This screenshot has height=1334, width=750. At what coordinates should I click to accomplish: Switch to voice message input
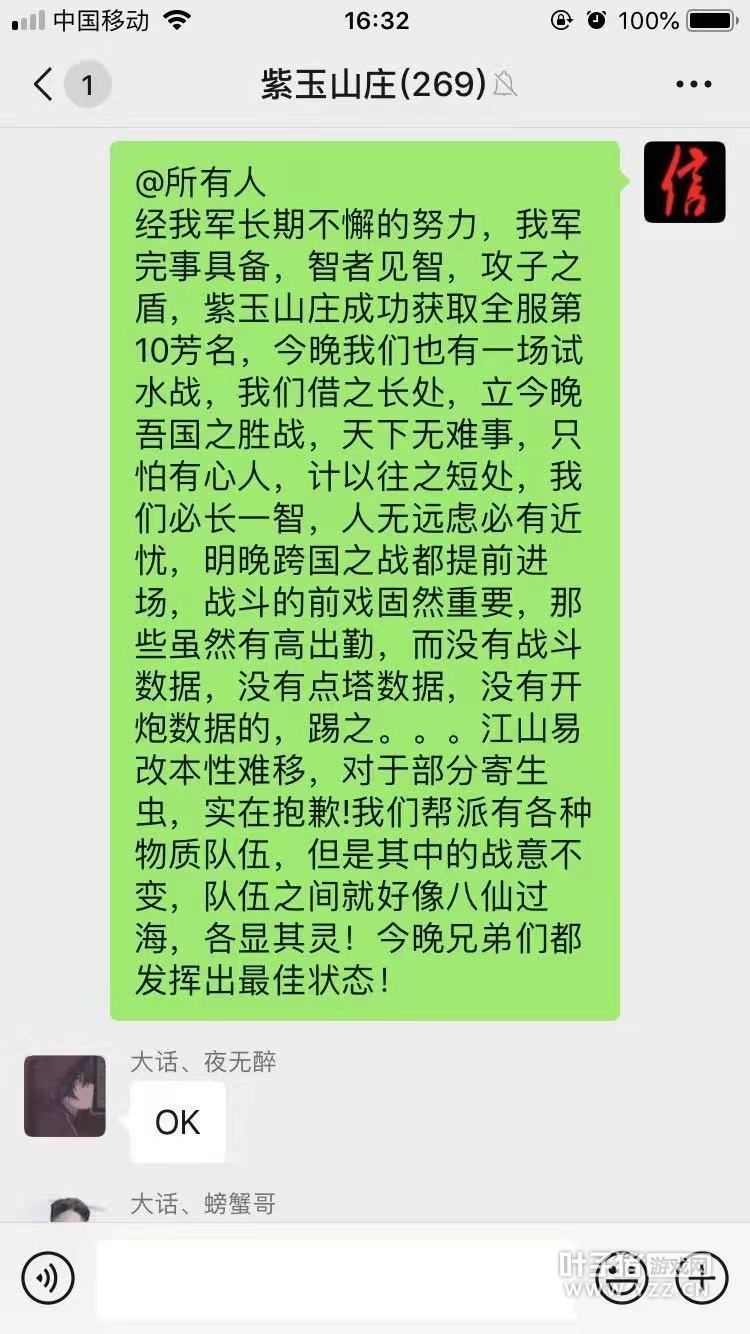[48, 1277]
